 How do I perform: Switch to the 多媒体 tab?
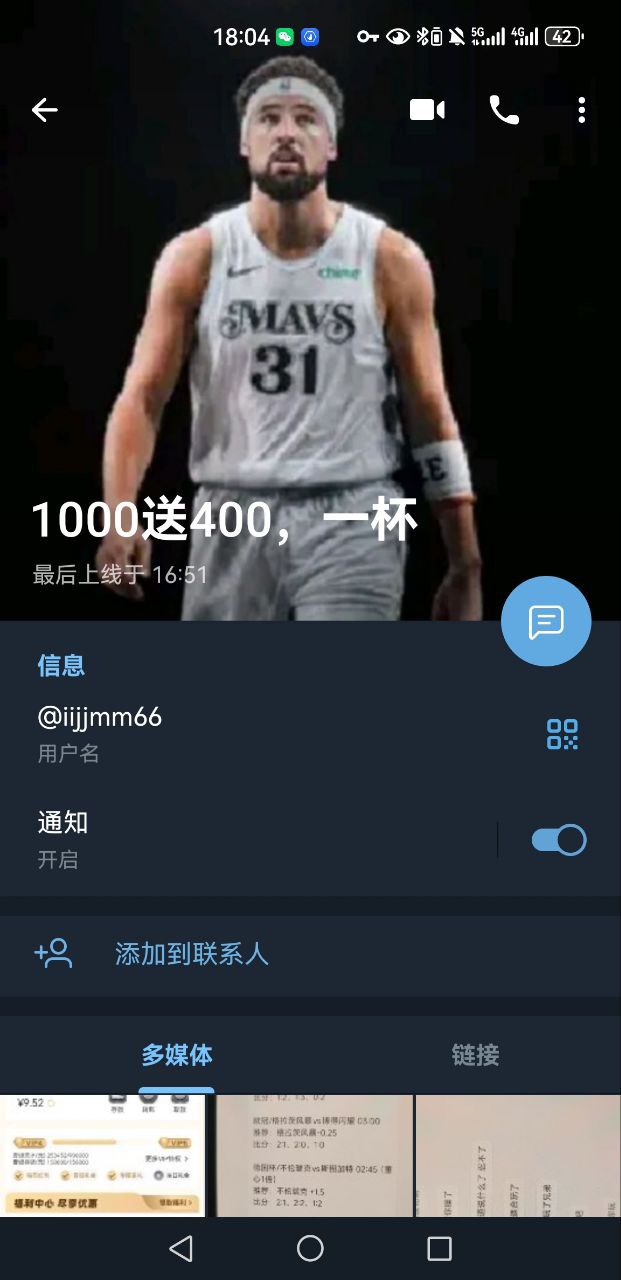pyautogui.click(x=176, y=1055)
